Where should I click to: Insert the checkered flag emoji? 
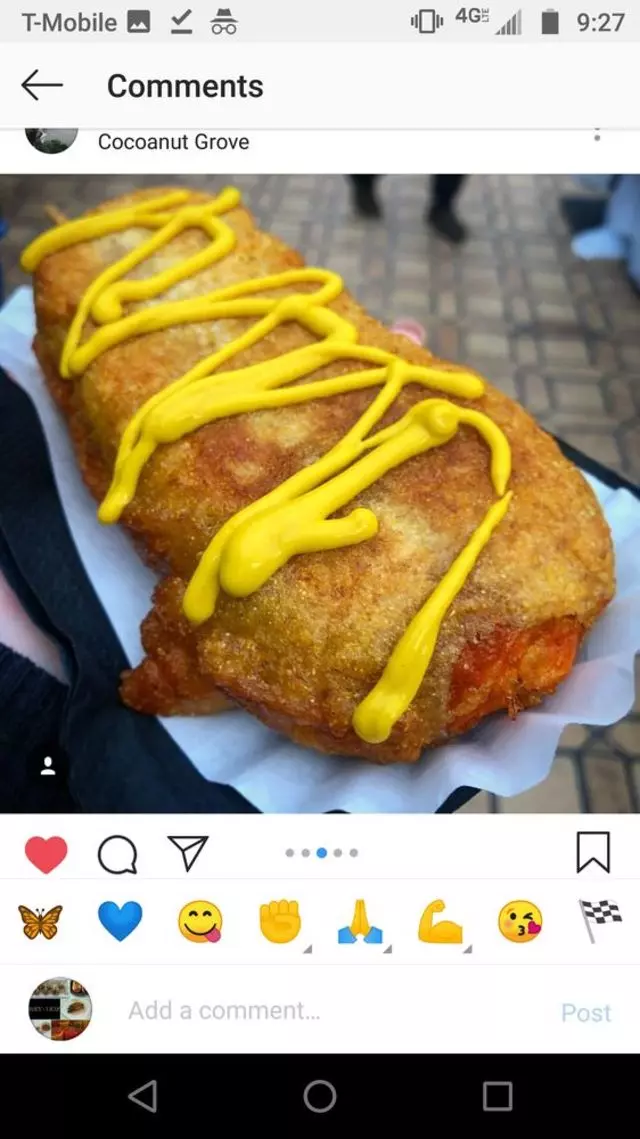tap(600, 921)
